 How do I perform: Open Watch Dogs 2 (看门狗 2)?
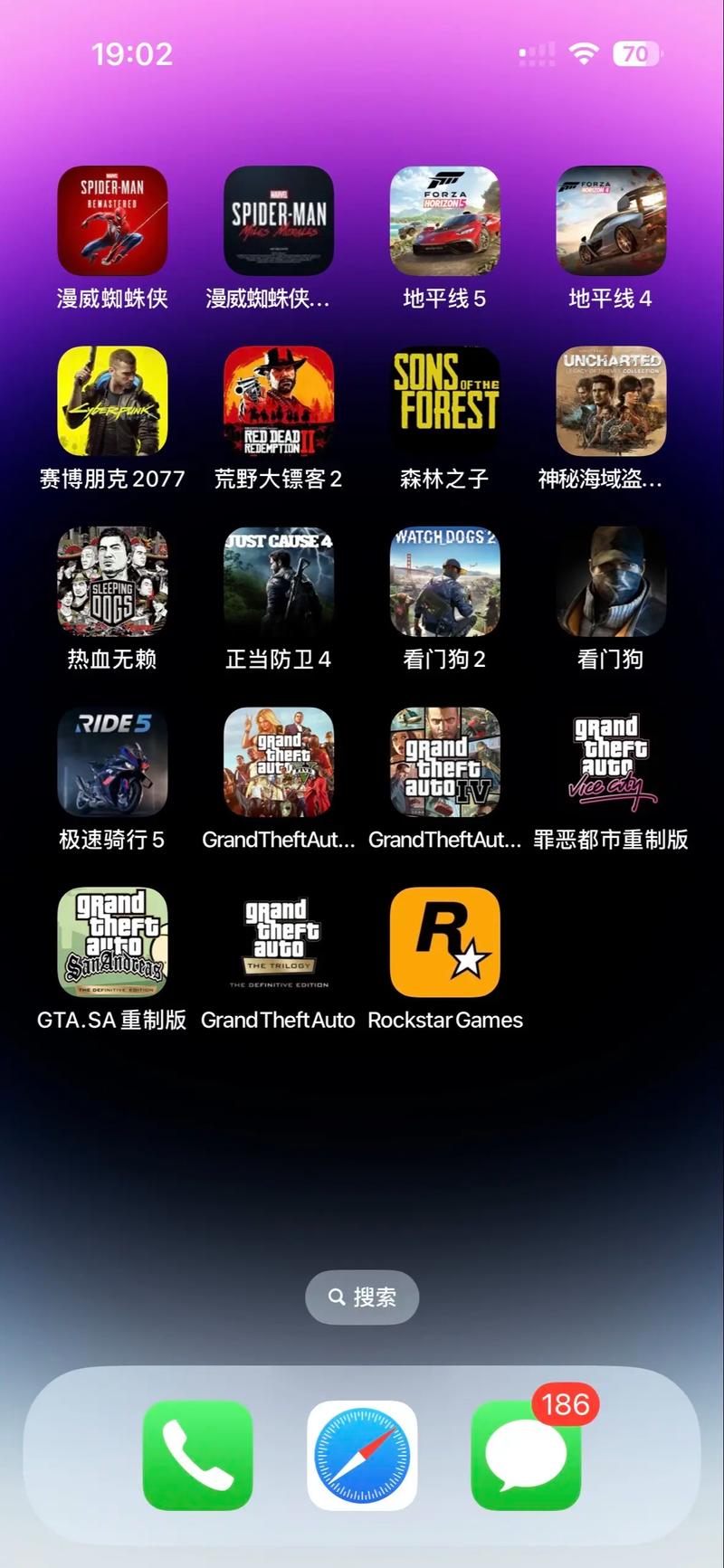(x=444, y=580)
